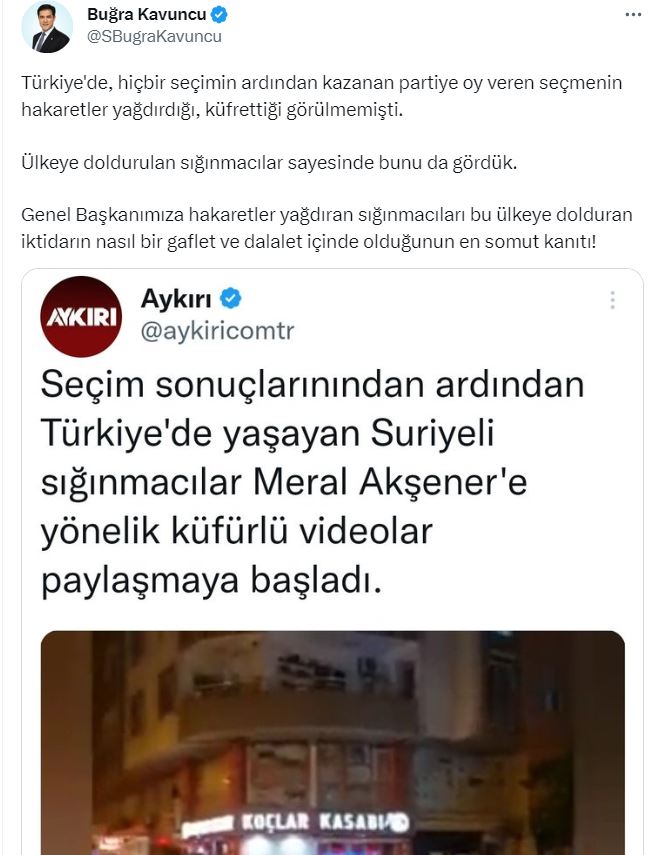Open the tweet's more options menu
The image size is (659, 855).
(x=634, y=16)
